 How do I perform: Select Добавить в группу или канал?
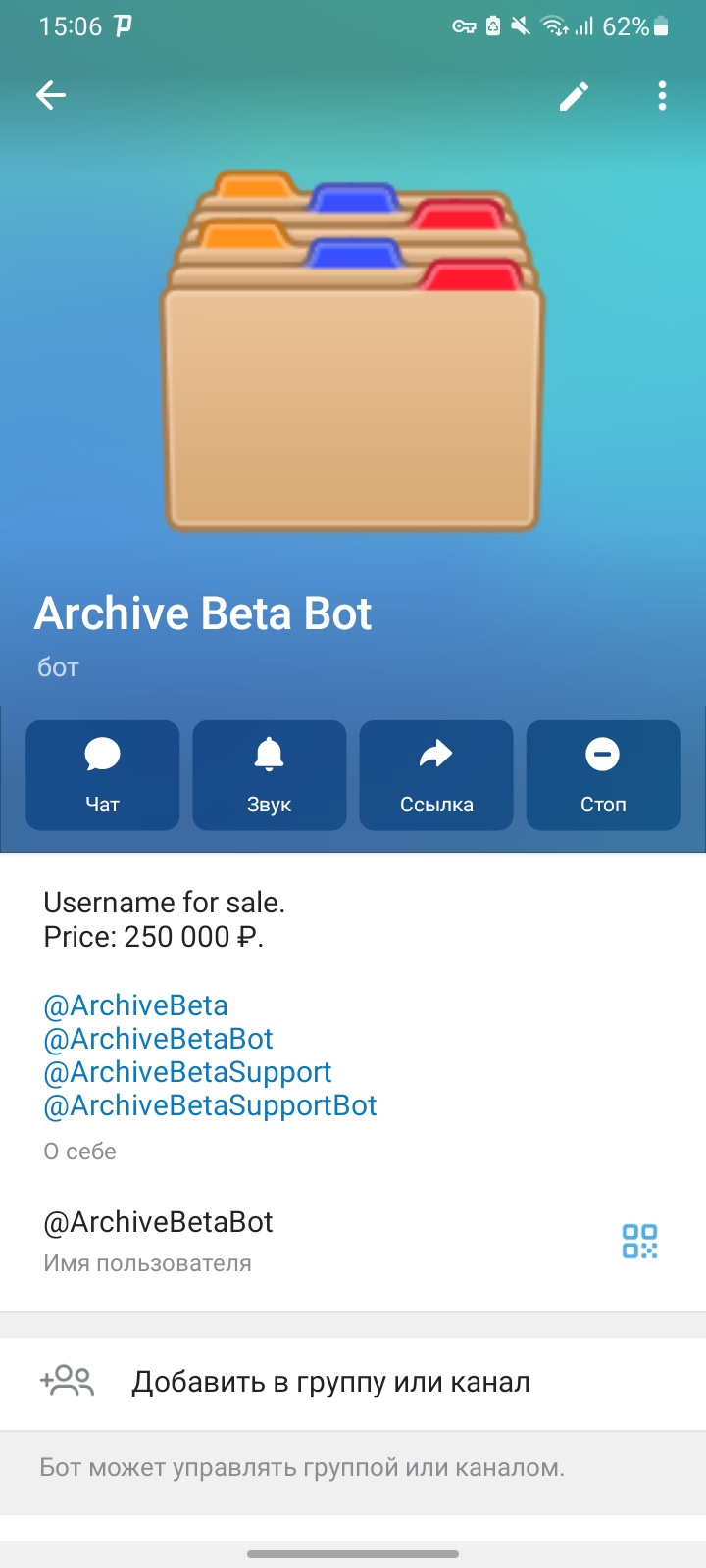(x=353, y=1382)
